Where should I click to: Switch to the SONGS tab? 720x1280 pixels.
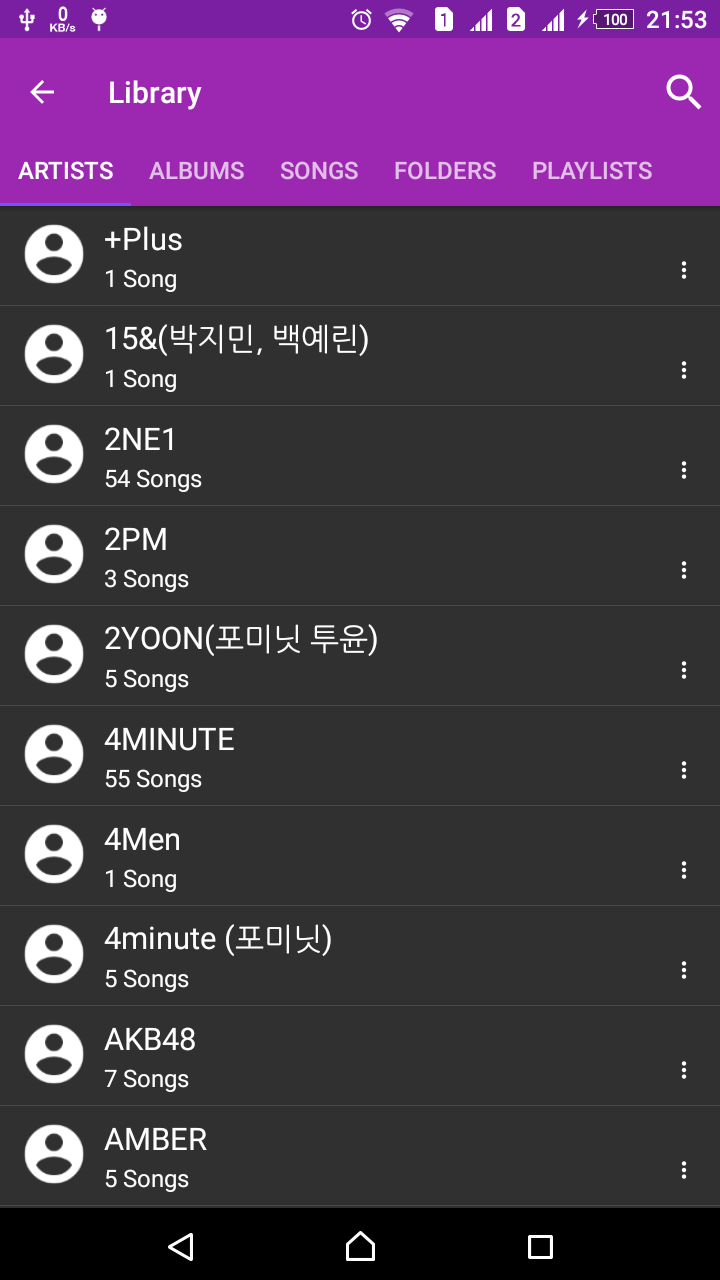point(319,170)
